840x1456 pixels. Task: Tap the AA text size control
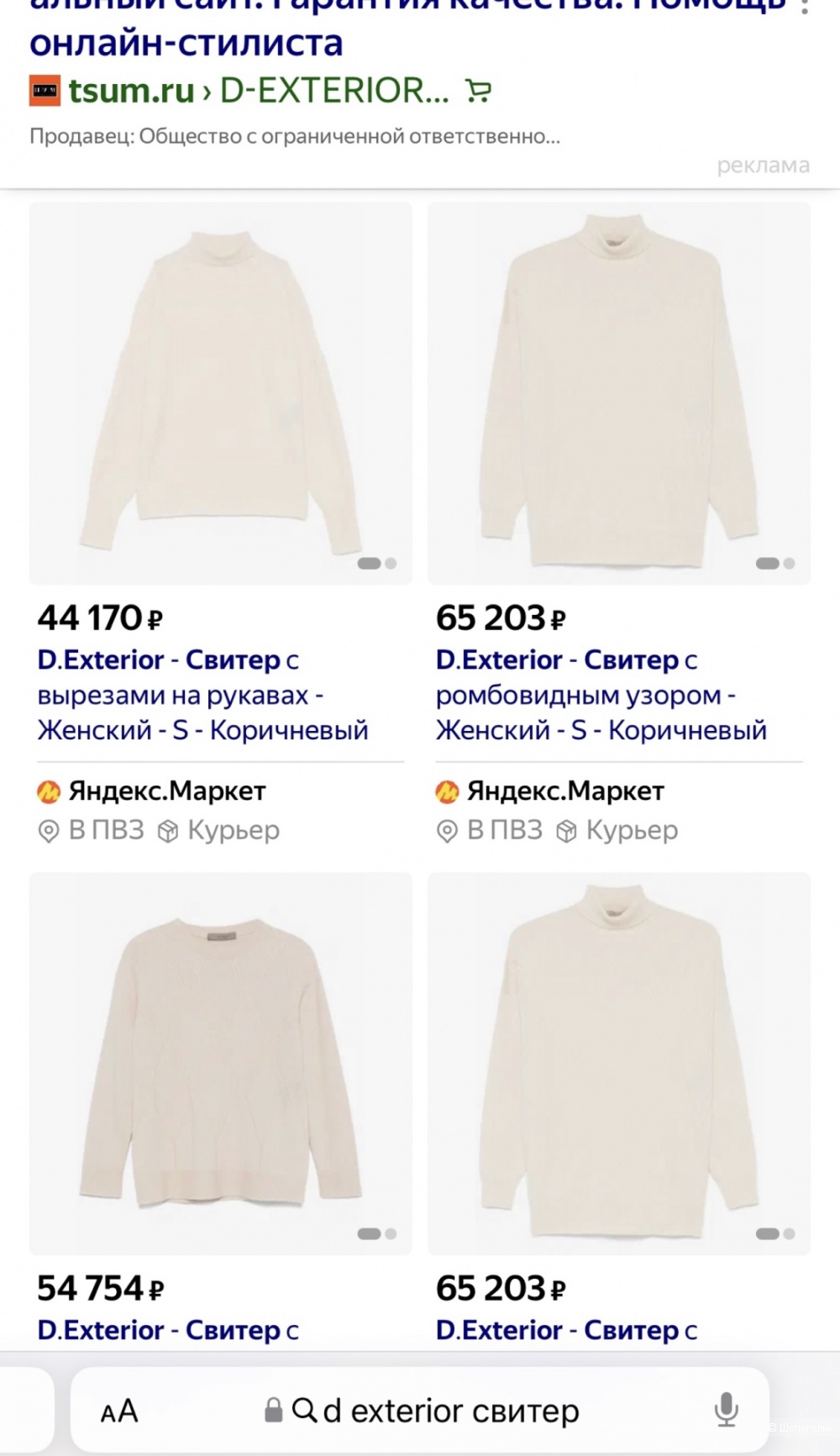[x=118, y=1410]
